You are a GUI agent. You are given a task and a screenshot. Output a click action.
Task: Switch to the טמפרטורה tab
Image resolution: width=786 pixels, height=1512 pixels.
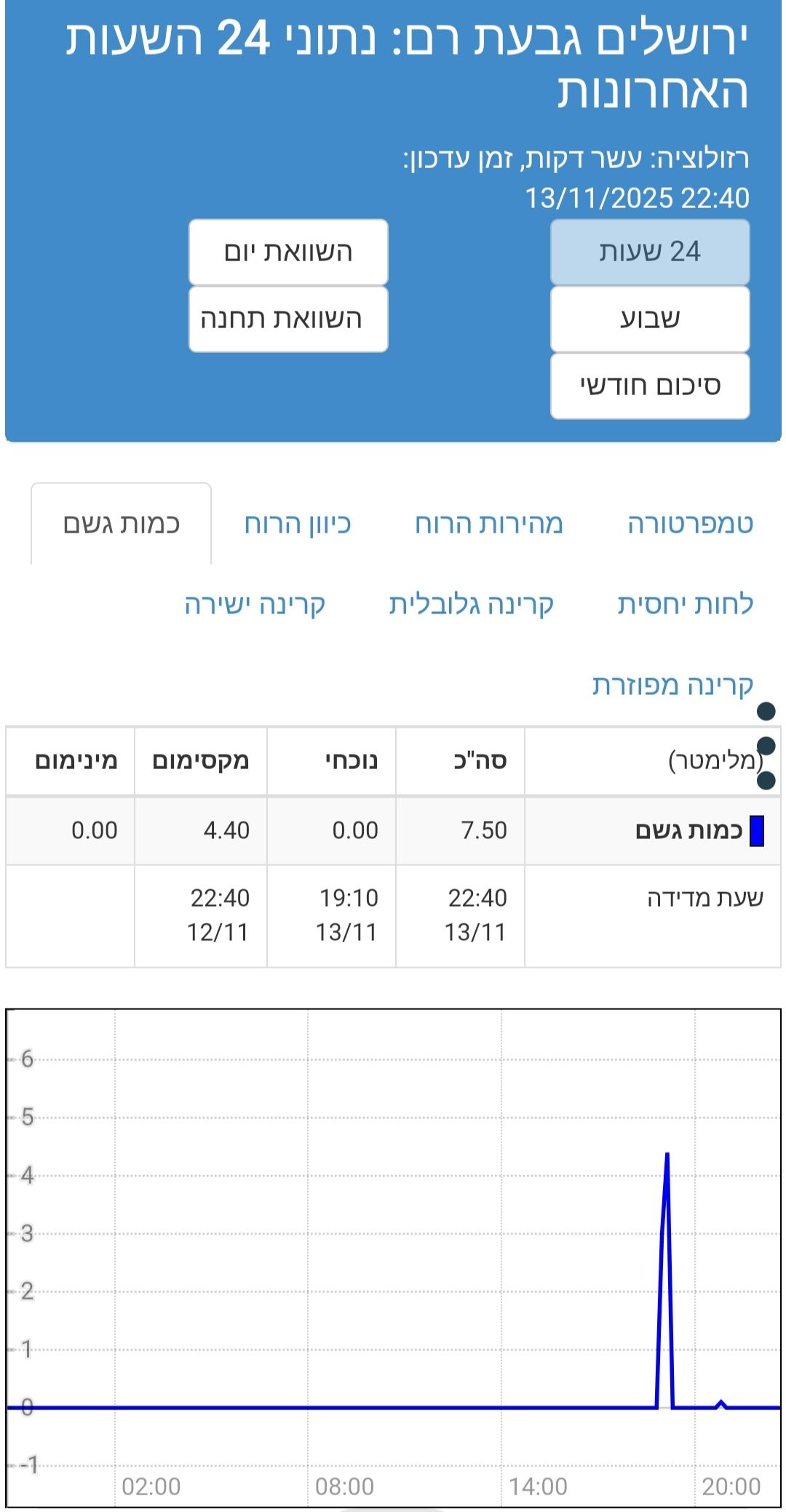(x=690, y=524)
